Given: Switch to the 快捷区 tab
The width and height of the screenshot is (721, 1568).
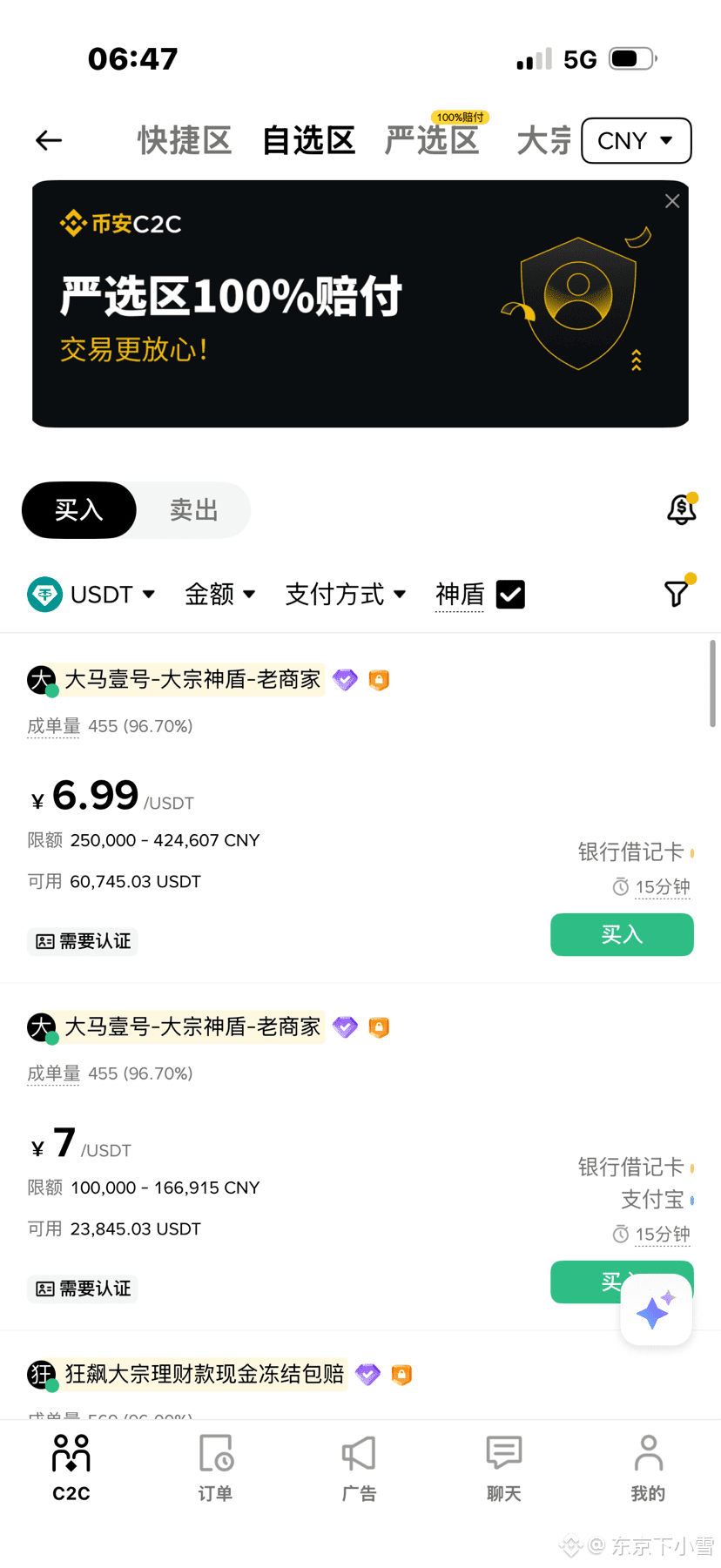Looking at the screenshot, I should click(184, 140).
